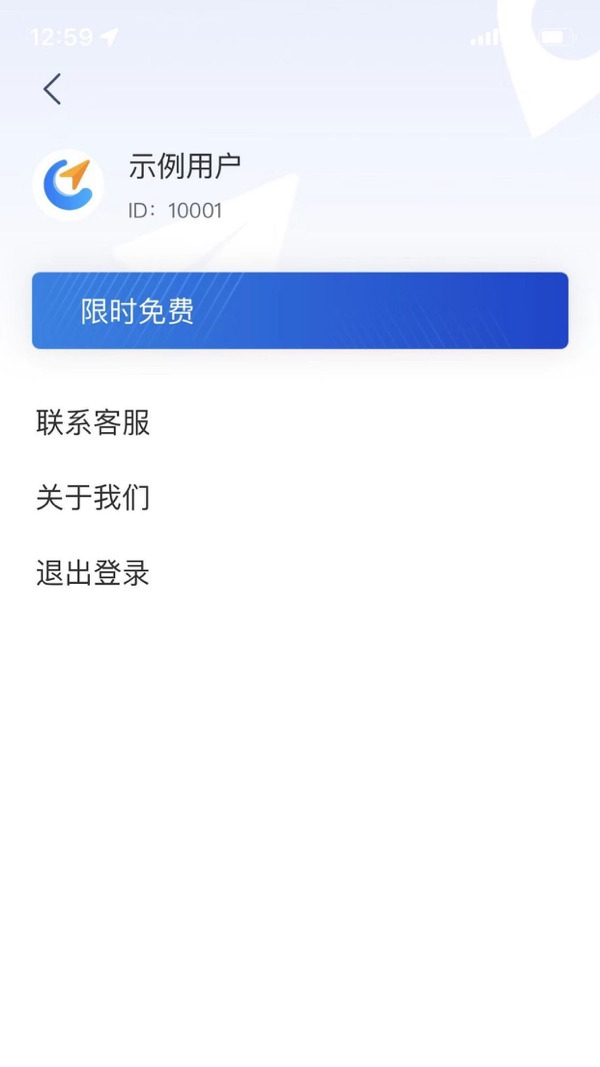Go back using the back arrow
The width and height of the screenshot is (600, 1067).
pyautogui.click(x=52, y=89)
